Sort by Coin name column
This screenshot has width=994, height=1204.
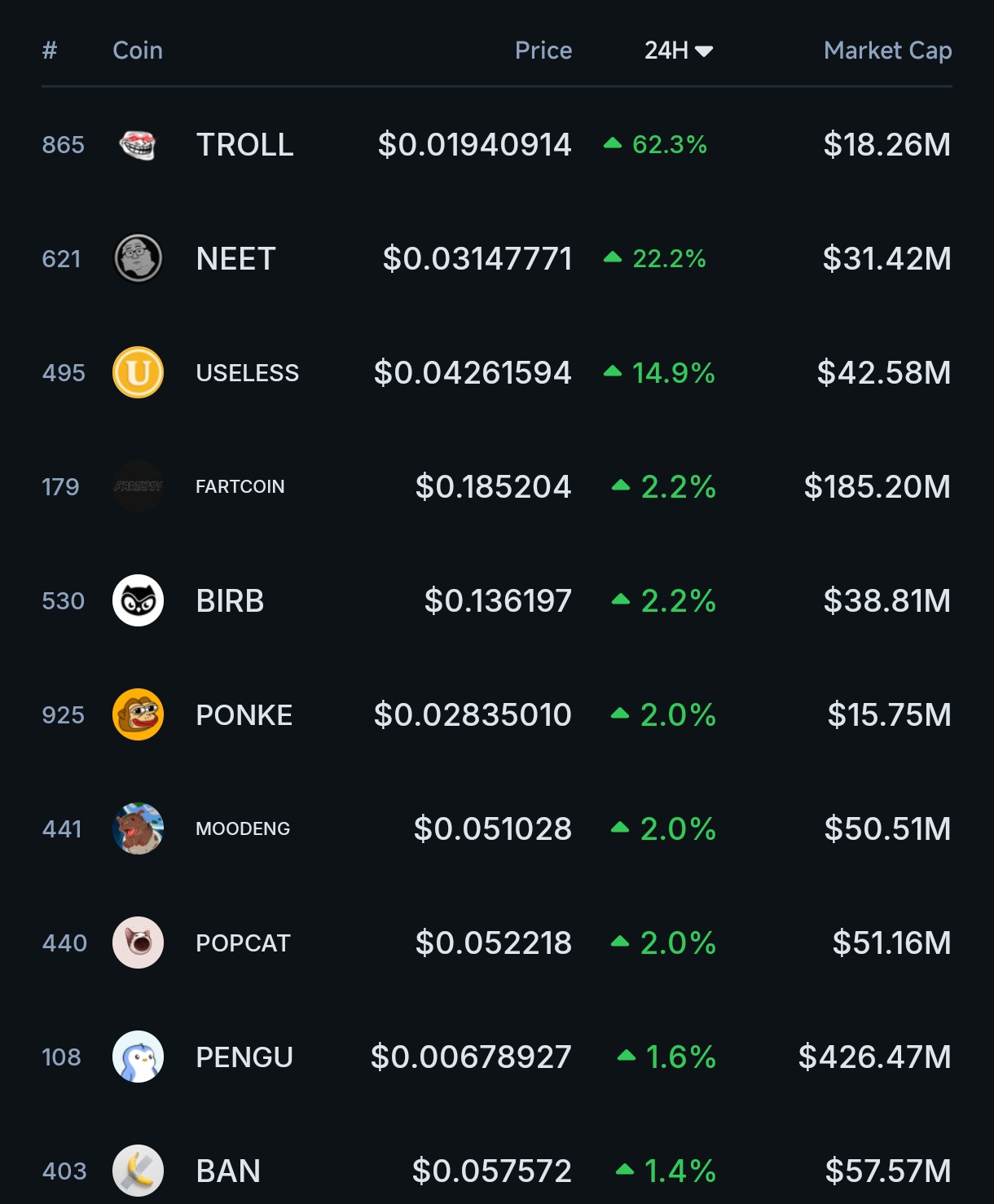click(138, 51)
